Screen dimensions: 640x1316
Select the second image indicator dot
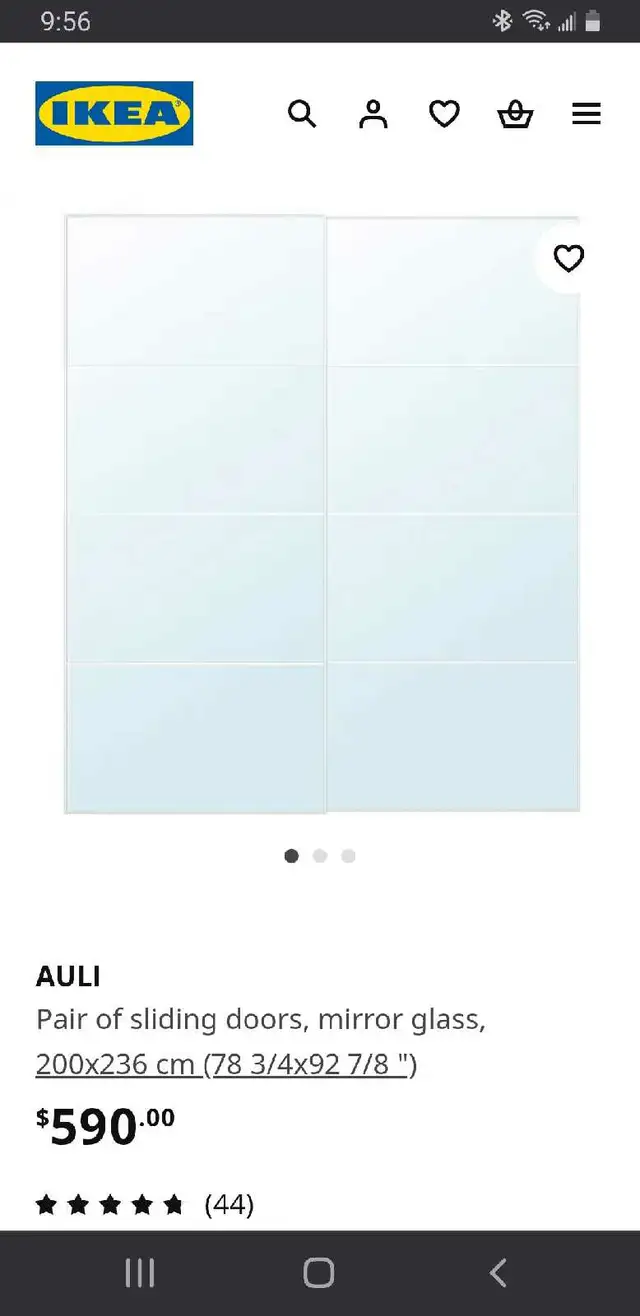click(x=320, y=856)
